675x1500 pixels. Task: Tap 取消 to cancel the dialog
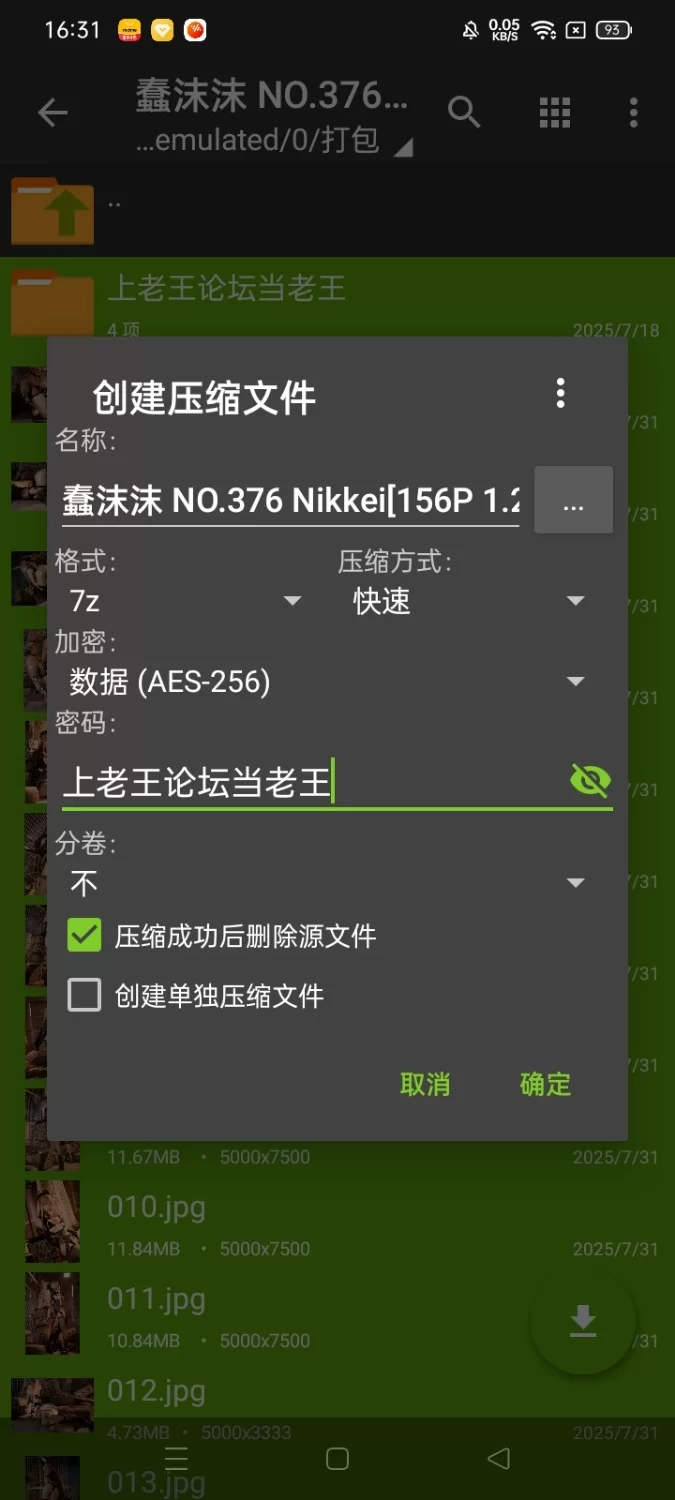point(425,1084)
